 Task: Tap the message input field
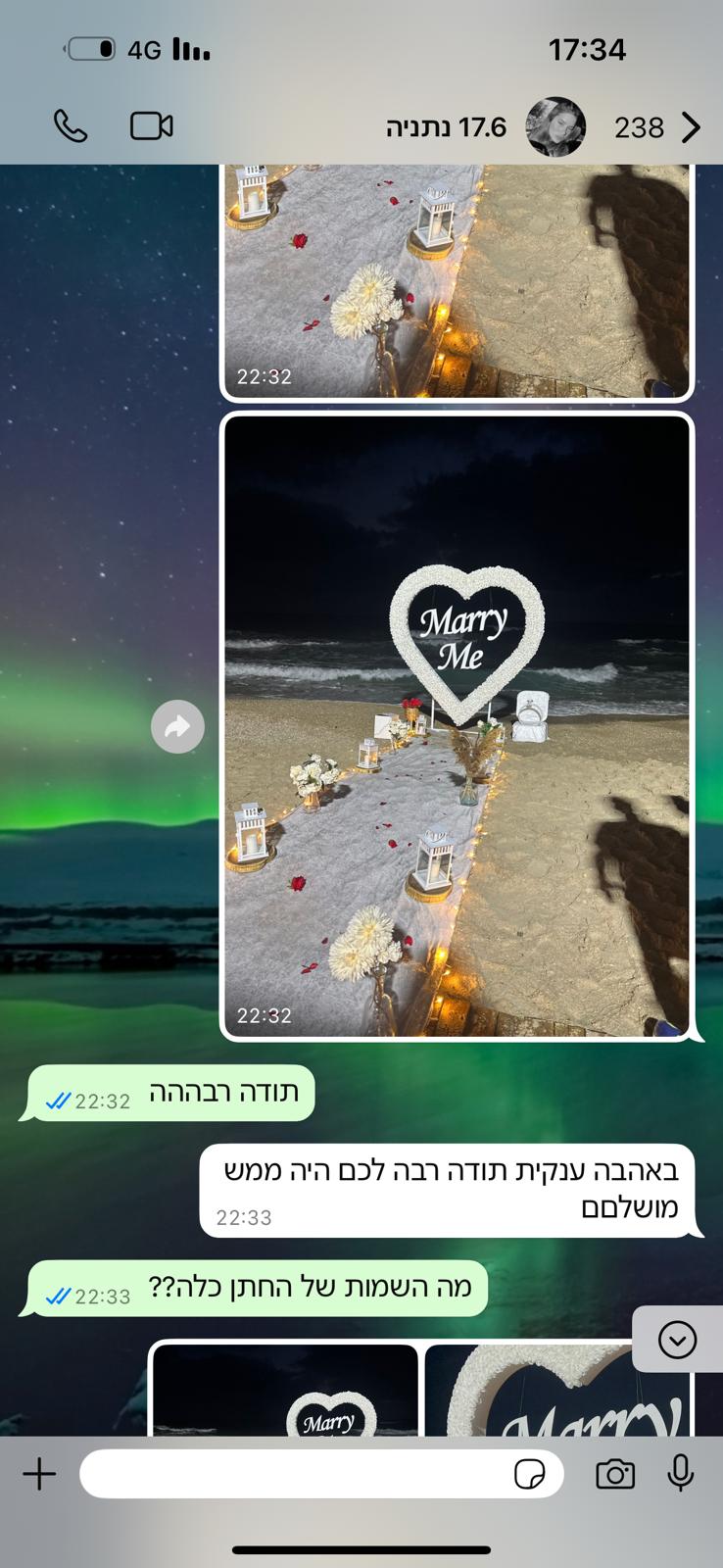(294, 1474)
